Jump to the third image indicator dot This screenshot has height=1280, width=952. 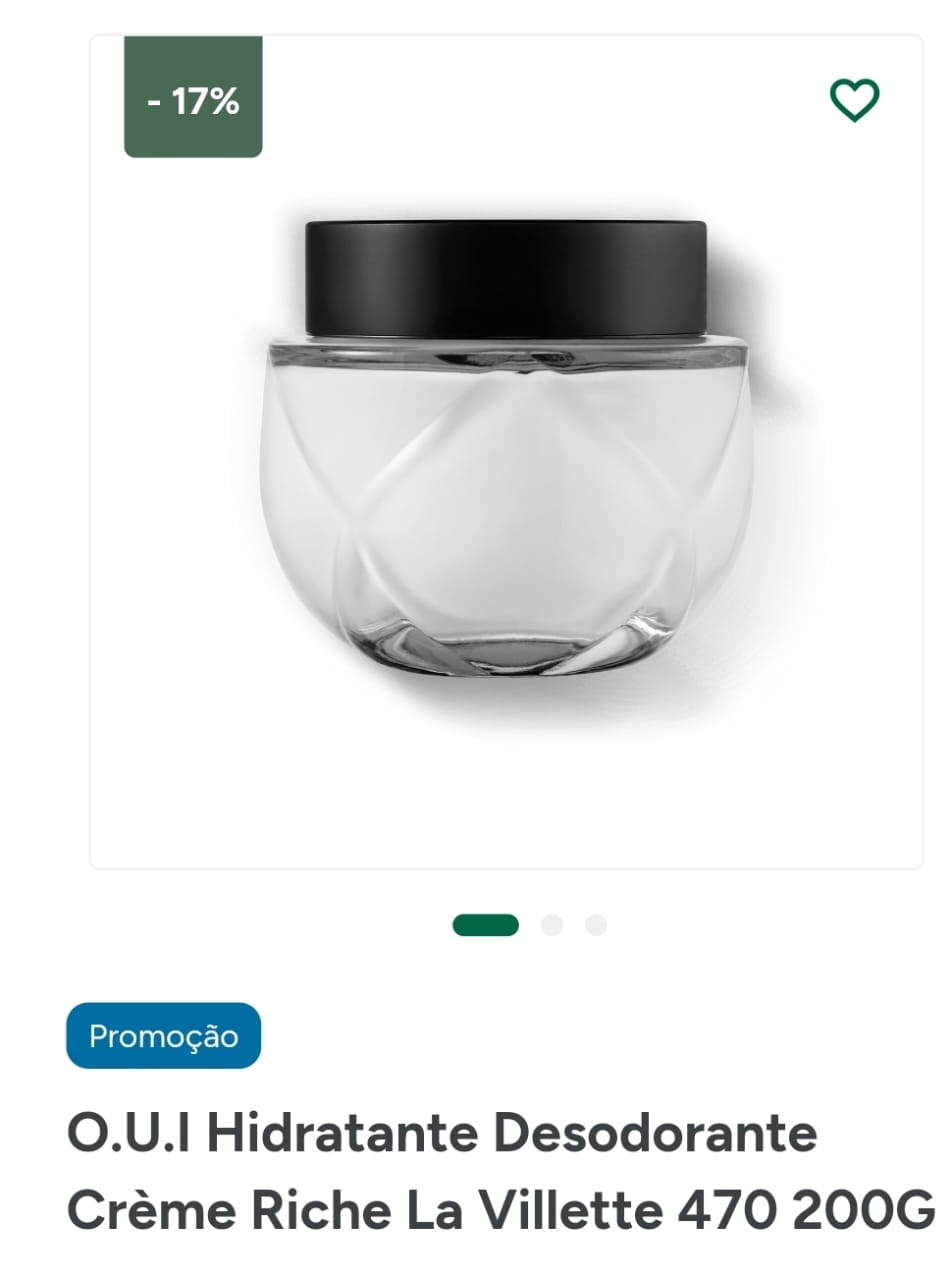point(596,925)
